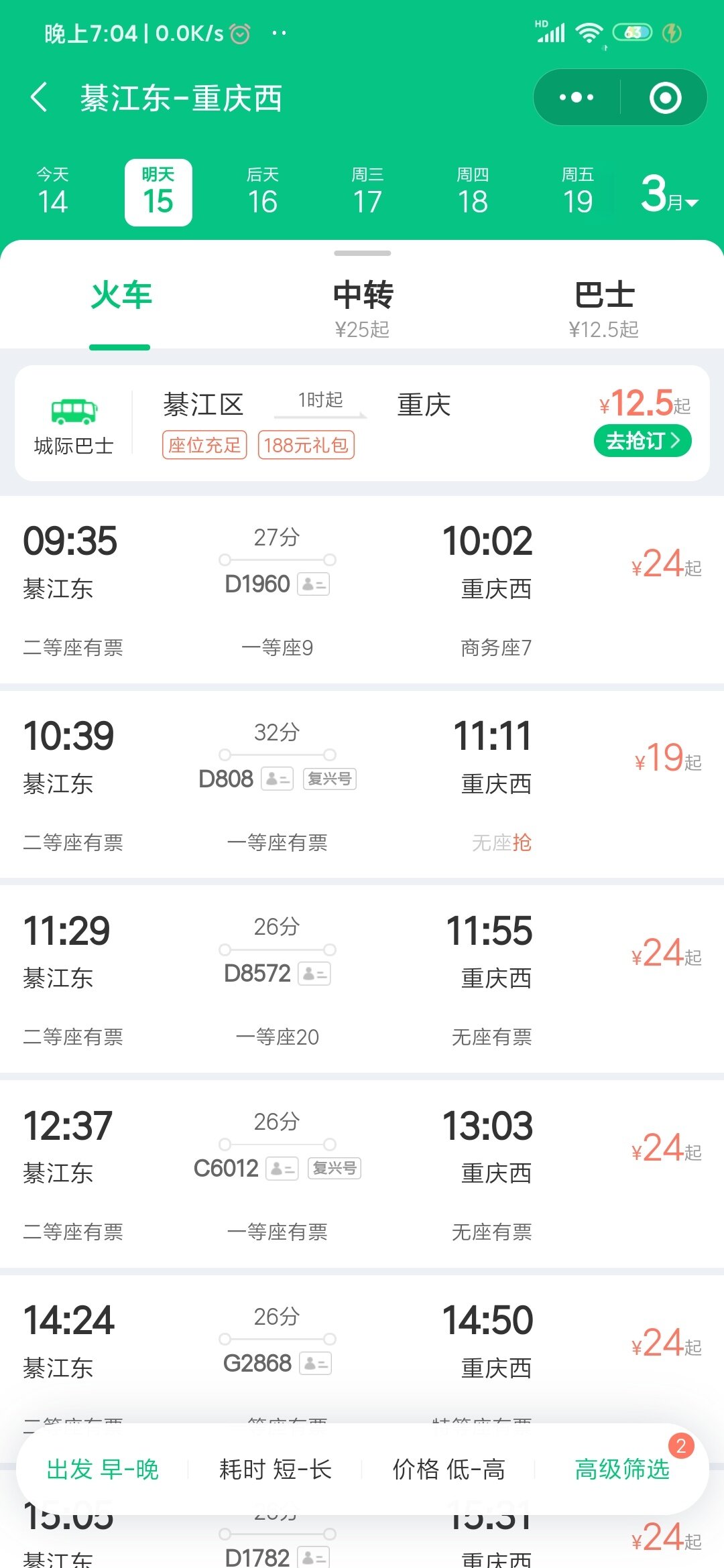Select 后天 date 16
The height and width of the screenshot is (1568, 724).
[x=262, y=193]
